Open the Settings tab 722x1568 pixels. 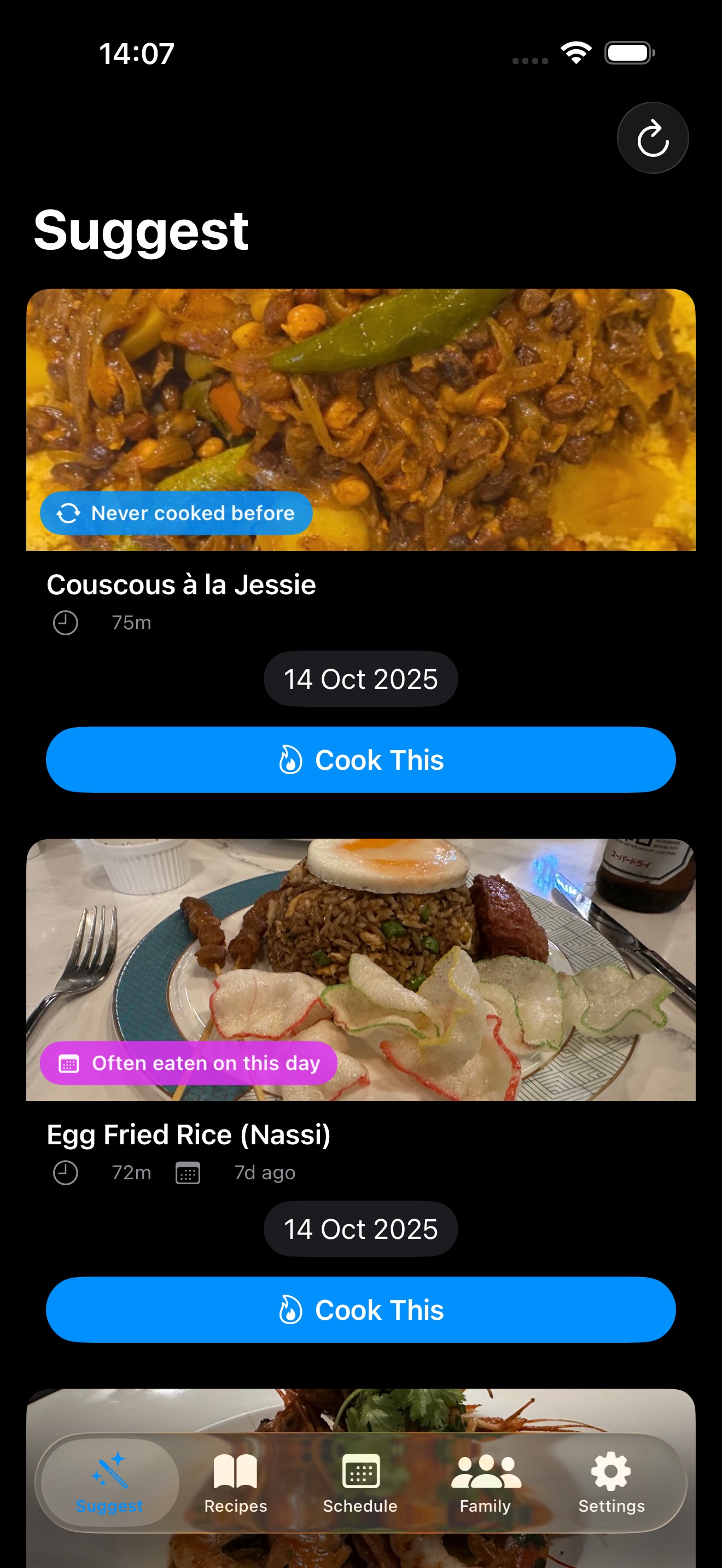click(x=610, y=1483)
